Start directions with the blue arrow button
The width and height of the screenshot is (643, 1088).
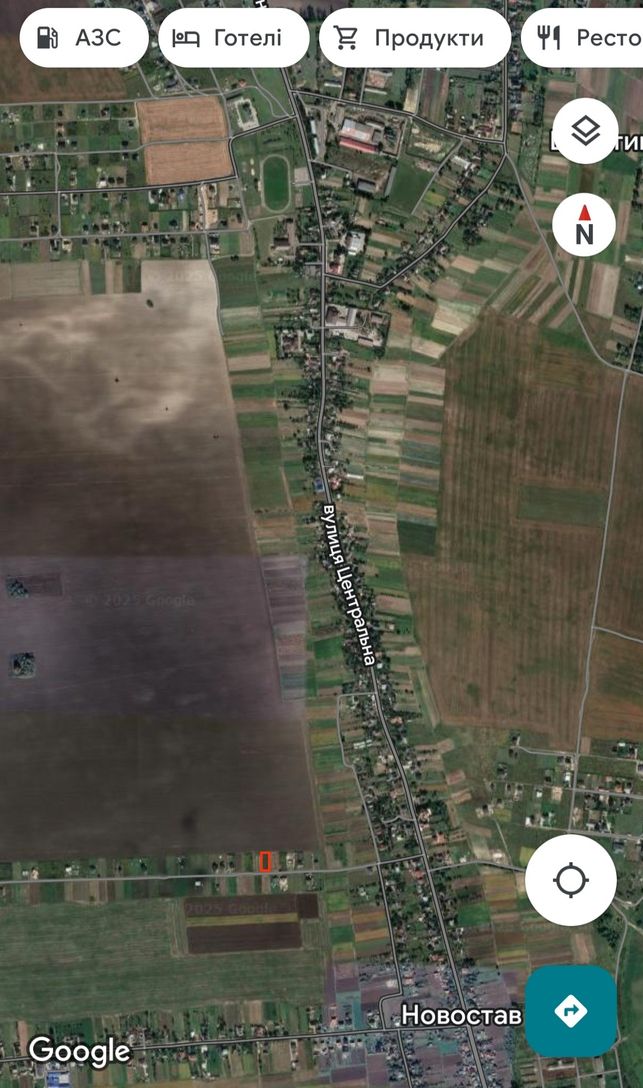click(x=571, y=1010)
